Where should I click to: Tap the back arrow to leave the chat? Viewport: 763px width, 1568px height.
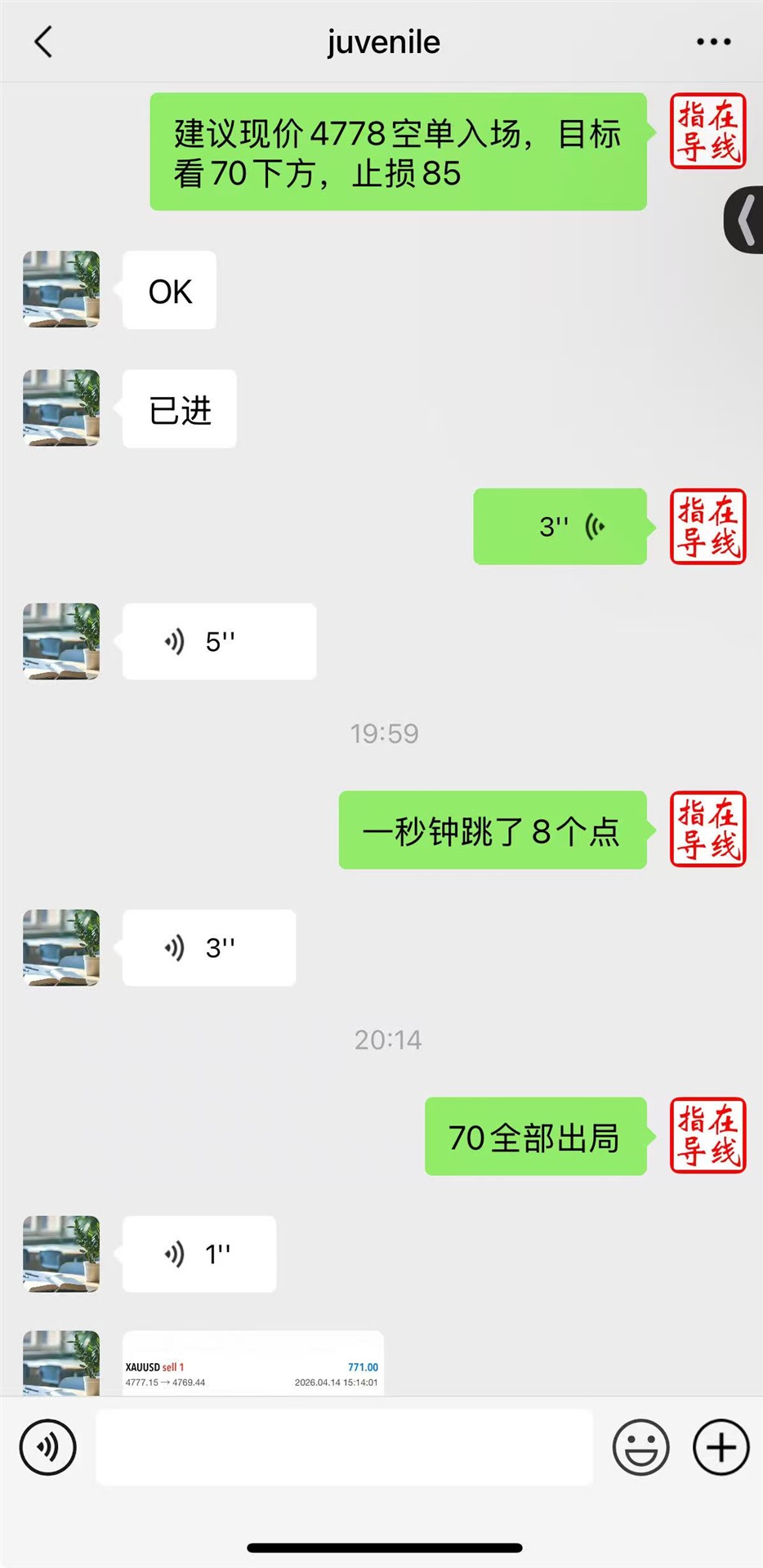pyautogui.click(x=44, y=42)
